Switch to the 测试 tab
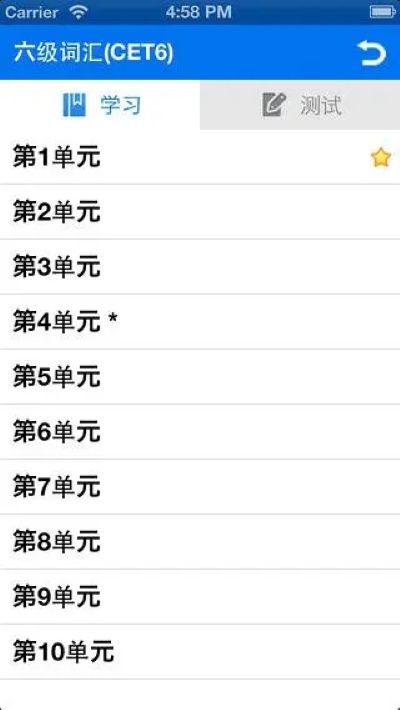This screenshot has width=400, height=710. click(x=300, y=105)
